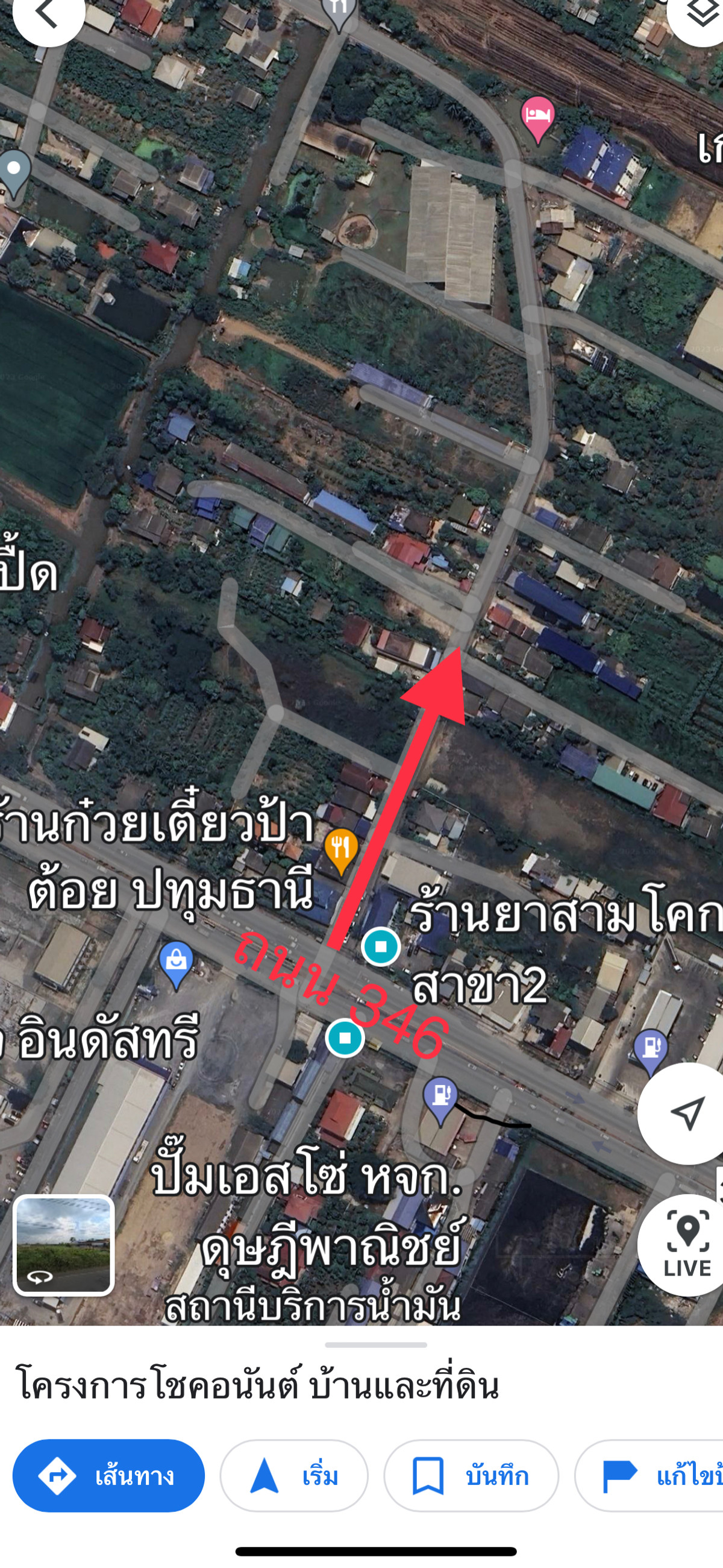Start navigation with the เริ่ม button

tap(294, 1476)
